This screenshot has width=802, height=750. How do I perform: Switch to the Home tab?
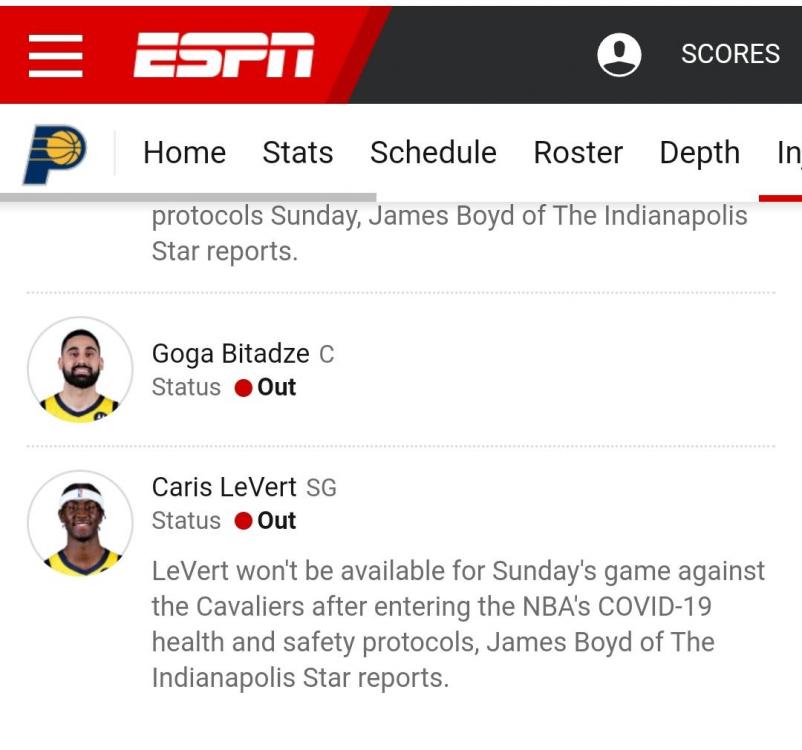tap(184, 153)
